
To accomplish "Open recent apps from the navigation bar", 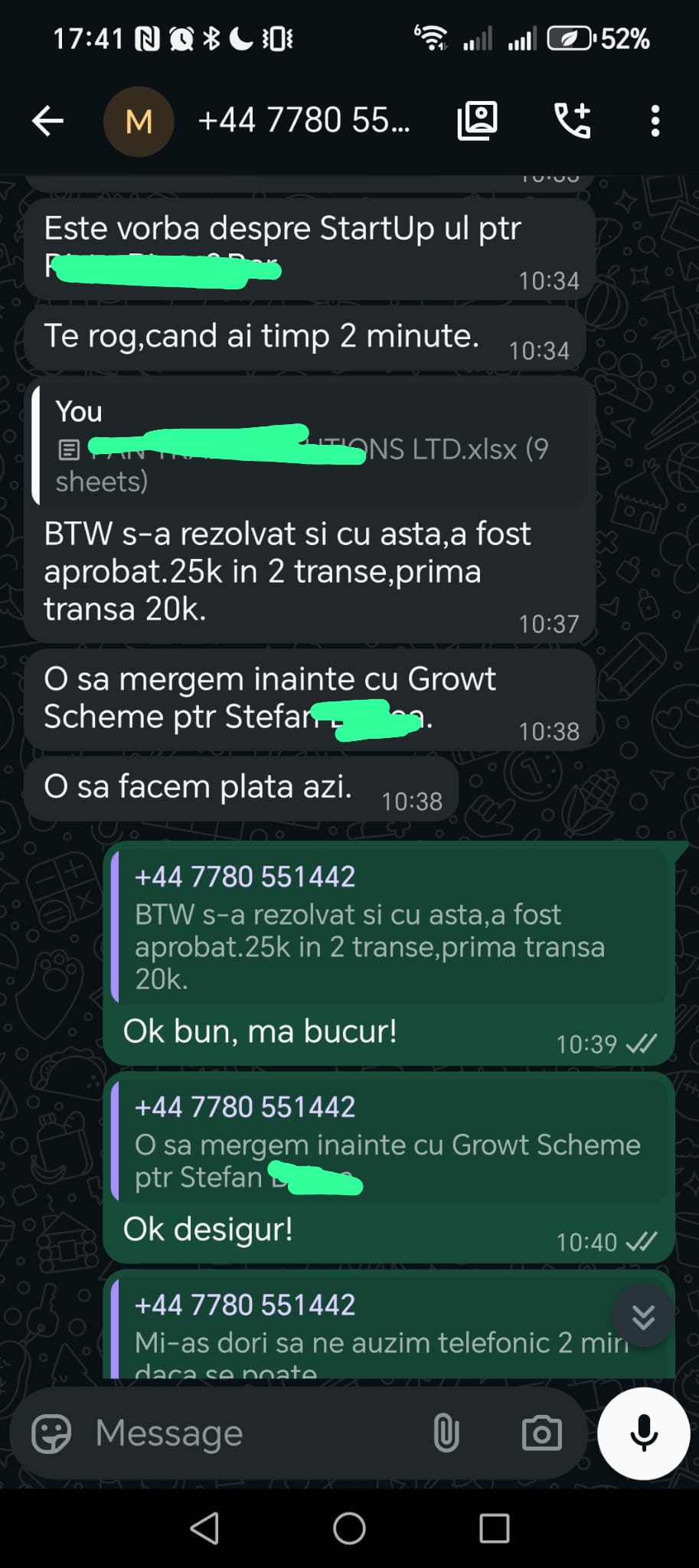I will [494, 1529].
